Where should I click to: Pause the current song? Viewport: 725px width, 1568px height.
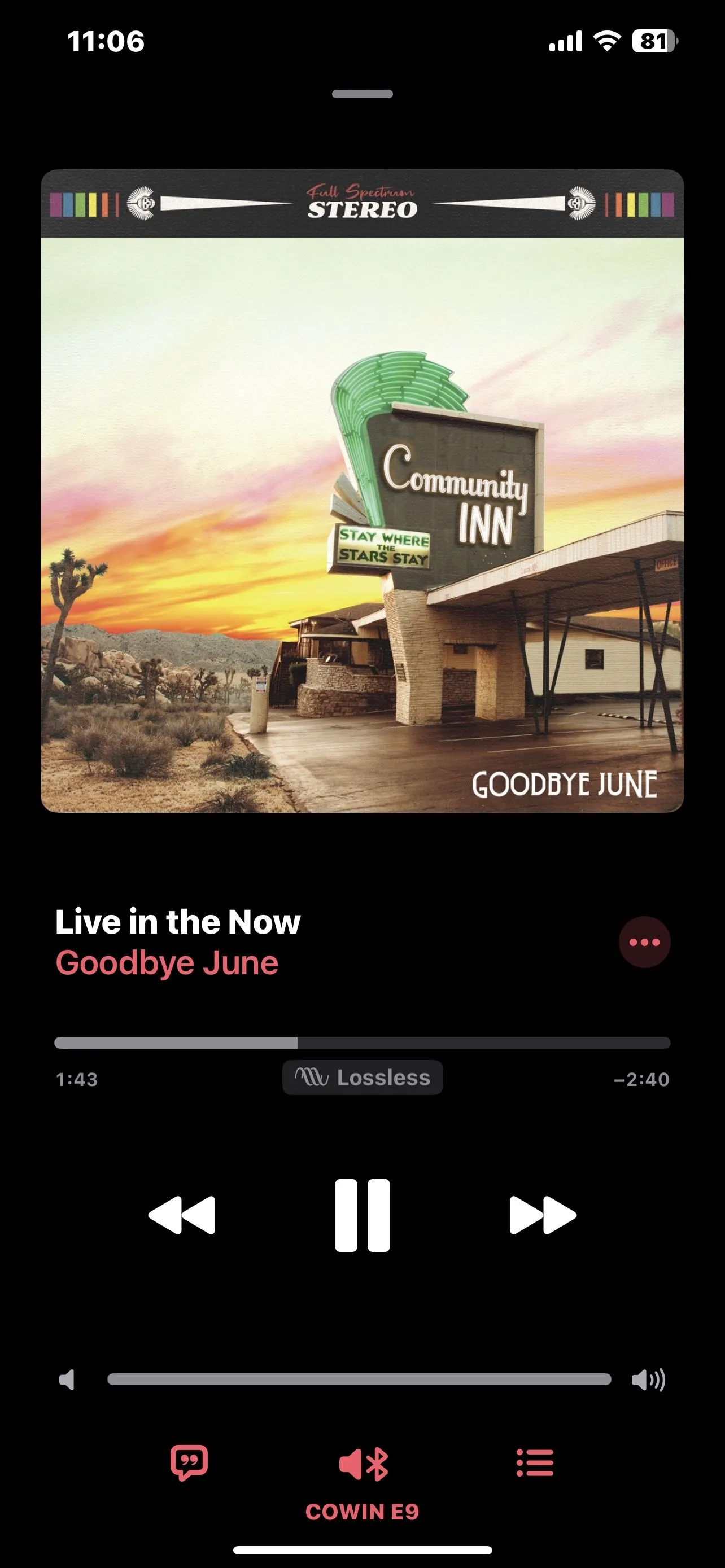(x=362, y=1215)
